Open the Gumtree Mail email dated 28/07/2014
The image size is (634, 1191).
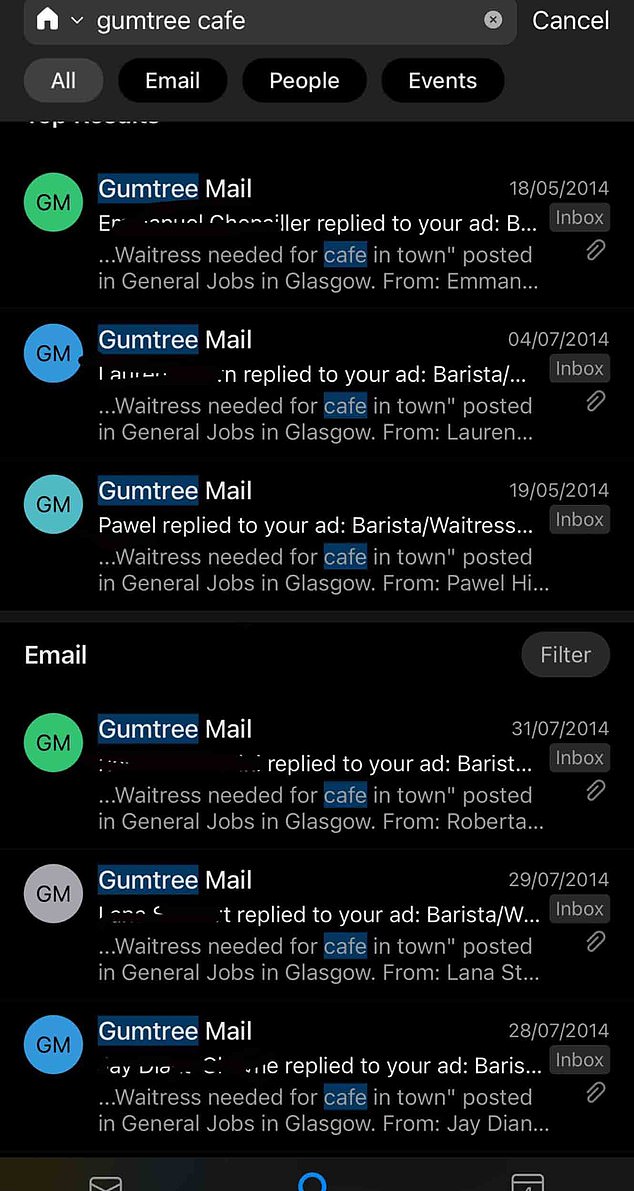(320, 1077)
